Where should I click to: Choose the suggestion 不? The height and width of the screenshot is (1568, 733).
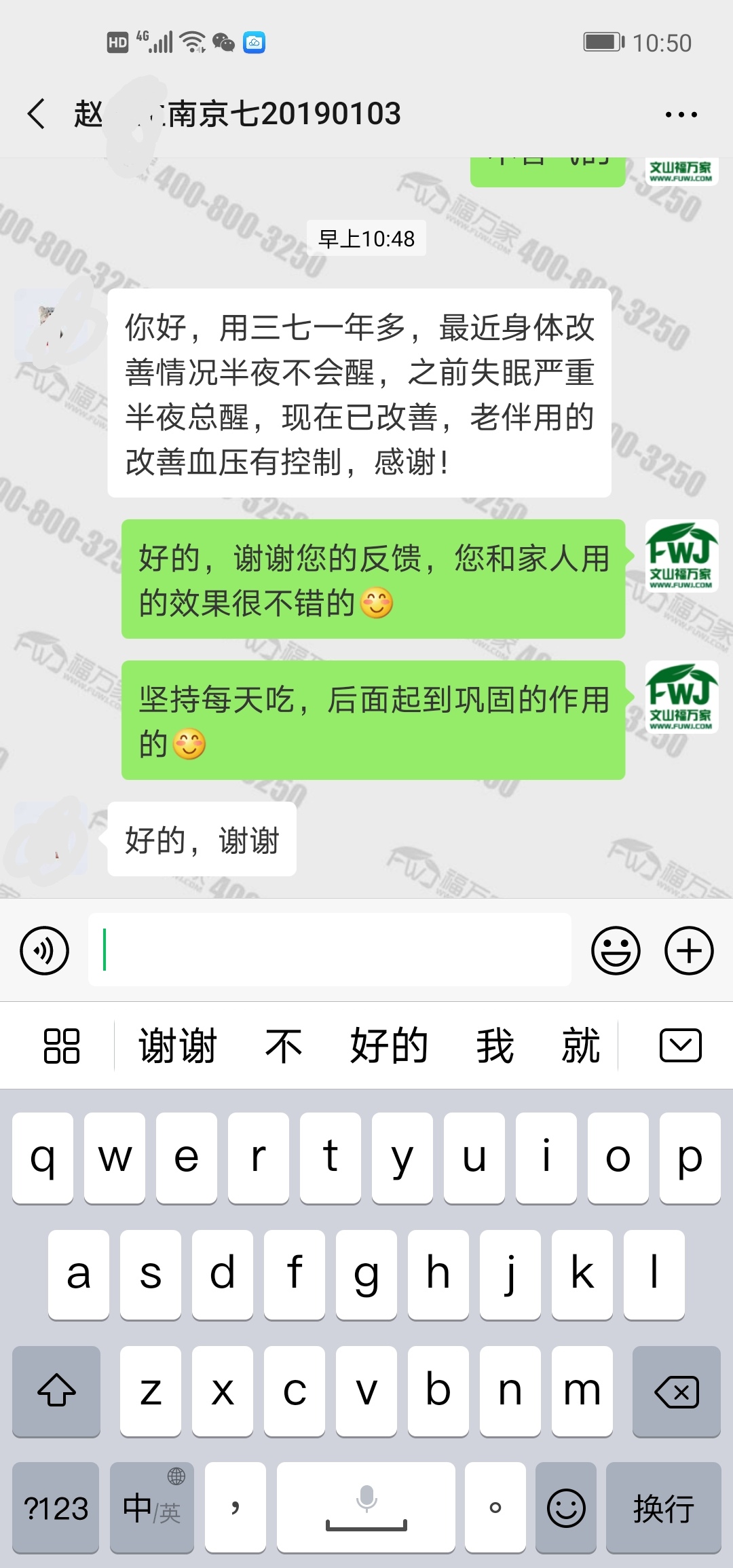click(283, 1045)
